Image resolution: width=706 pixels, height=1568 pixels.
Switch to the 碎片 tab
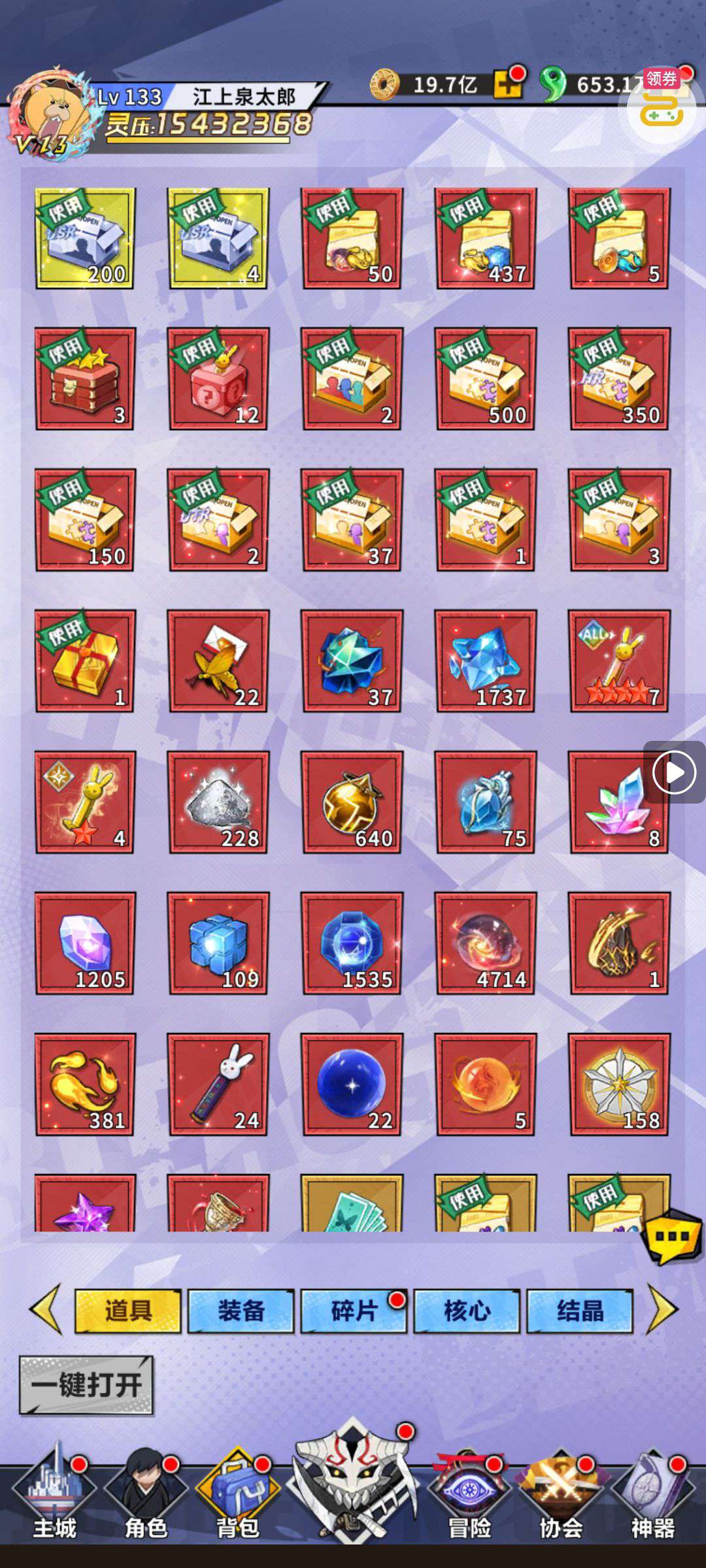pos(354,1311)
